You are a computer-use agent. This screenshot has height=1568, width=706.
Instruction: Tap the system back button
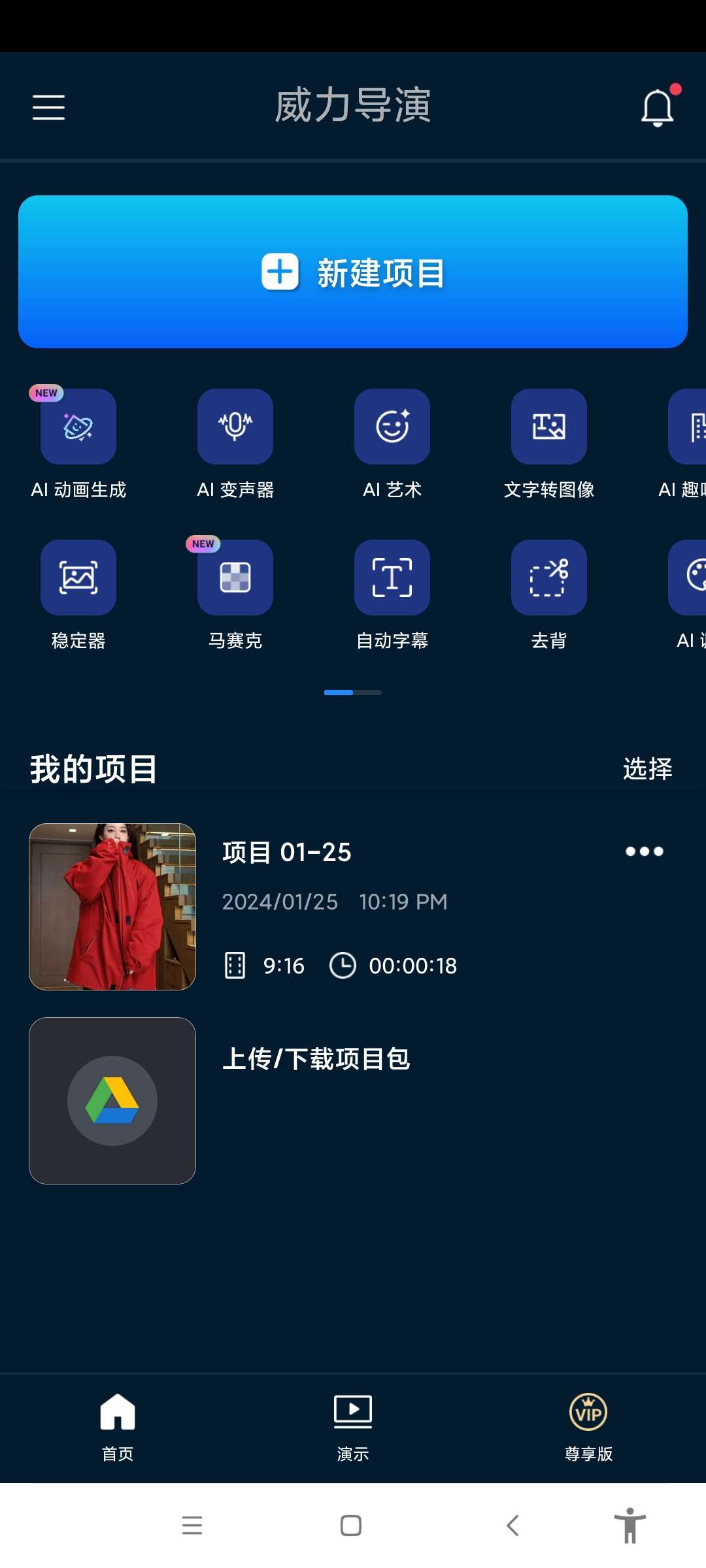513,1526
